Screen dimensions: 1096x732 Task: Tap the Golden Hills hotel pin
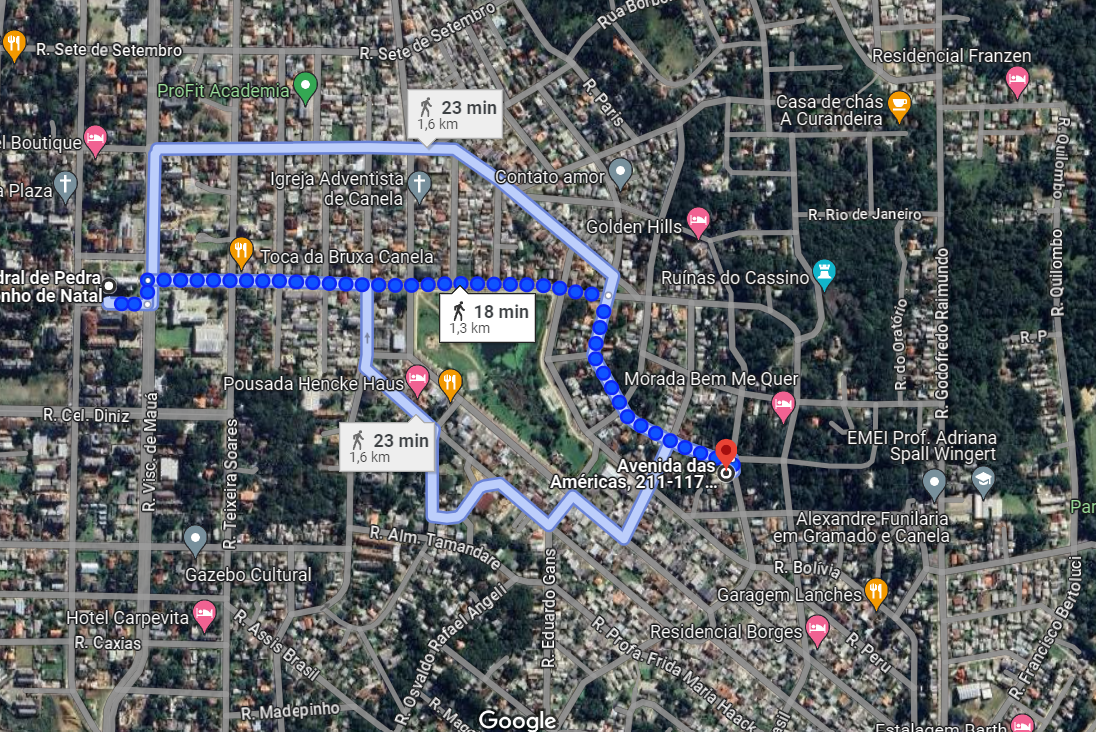tap(698, 222)
